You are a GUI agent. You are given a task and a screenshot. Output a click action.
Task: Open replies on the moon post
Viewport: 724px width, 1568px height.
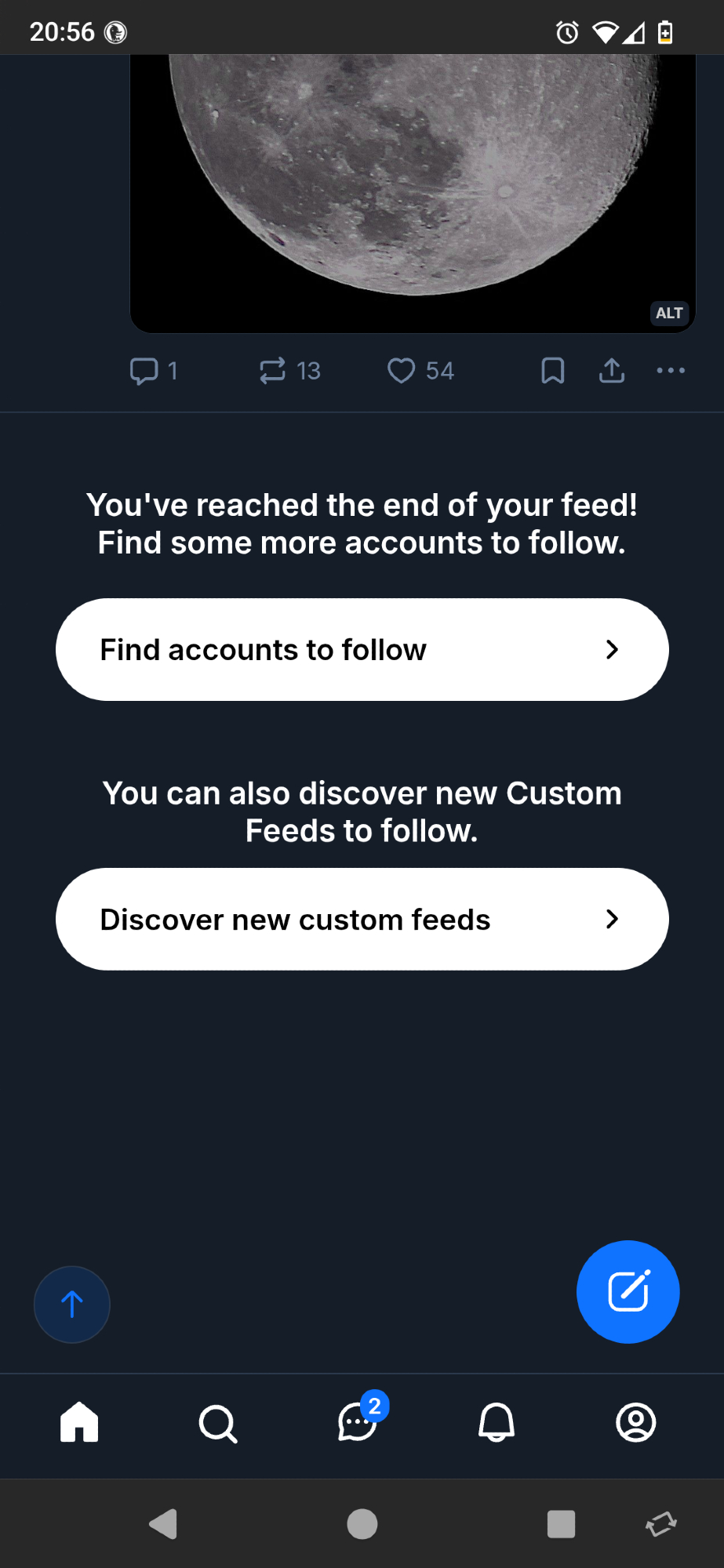153,371
